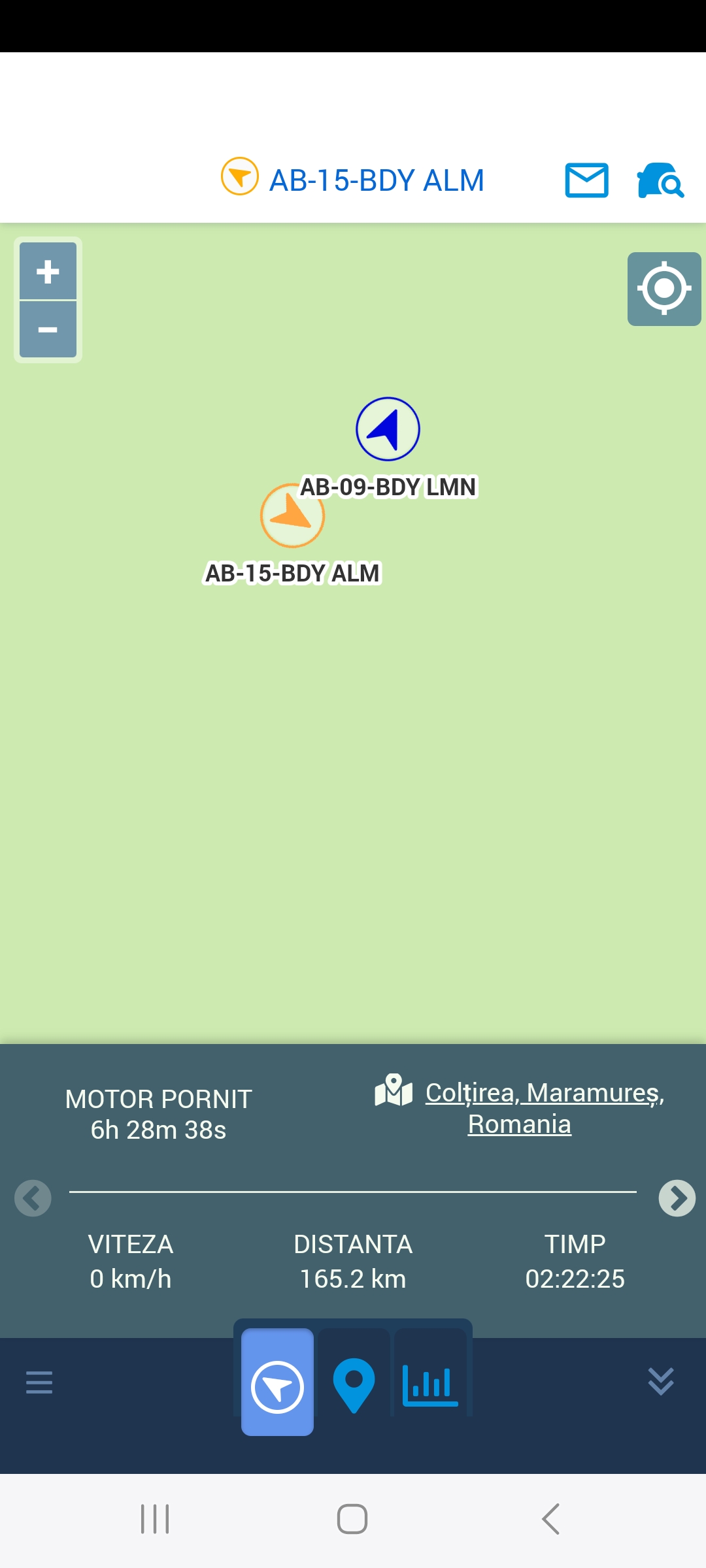706x1568 pixels.
Task: Center map on current location
Action: (x=664, y=289)
